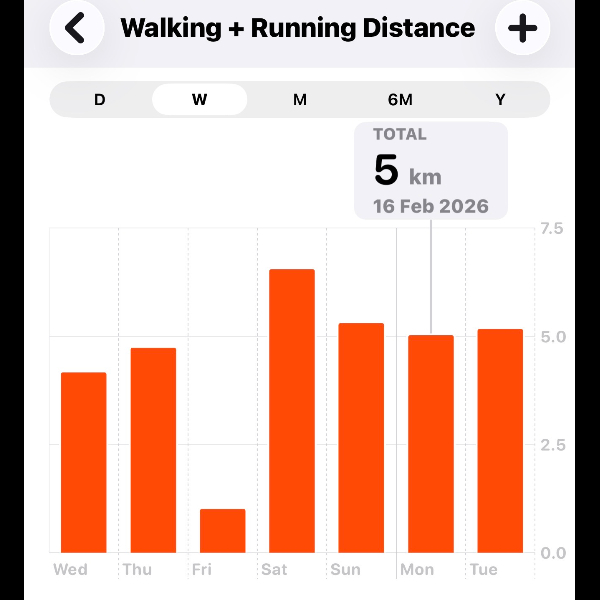Go back using the back arrow

click(x=76, y=28)
